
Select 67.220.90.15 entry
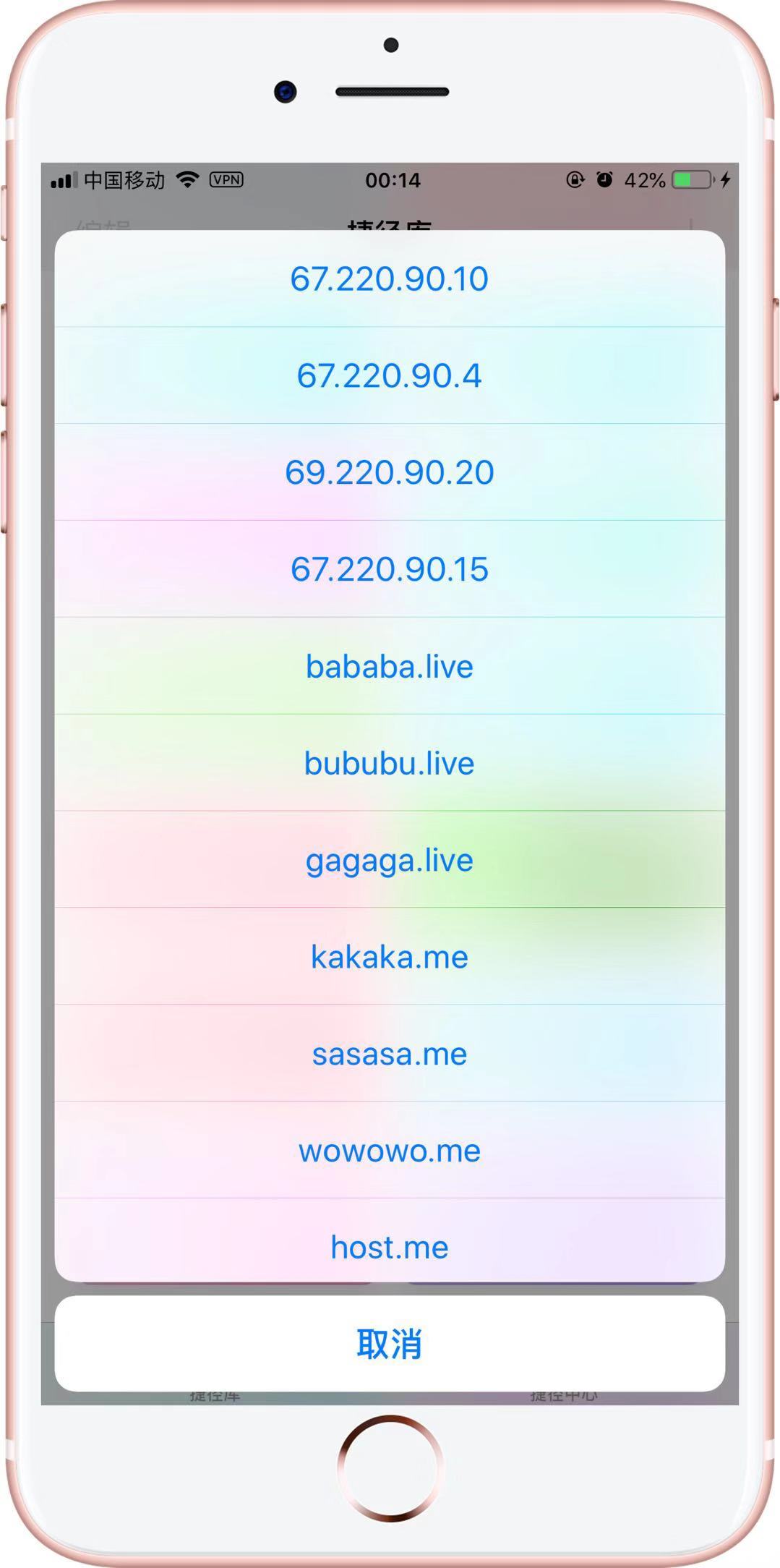pos(390,569)
